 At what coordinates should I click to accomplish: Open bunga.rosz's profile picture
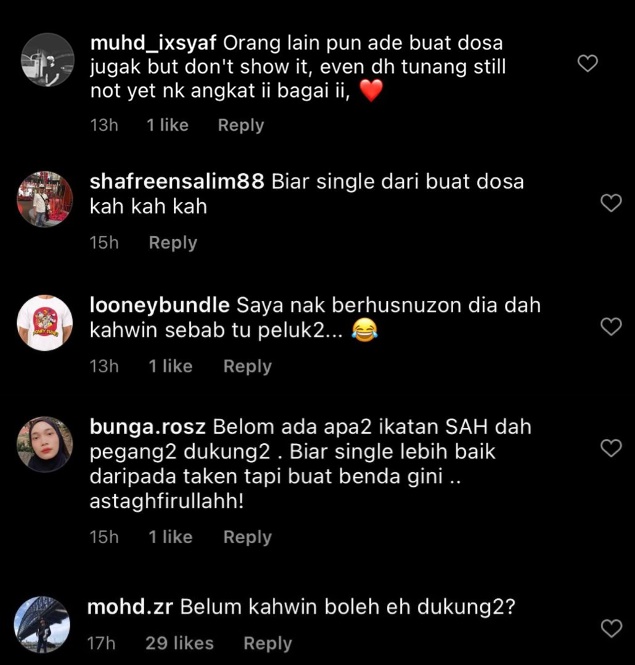tap(46, 444)
